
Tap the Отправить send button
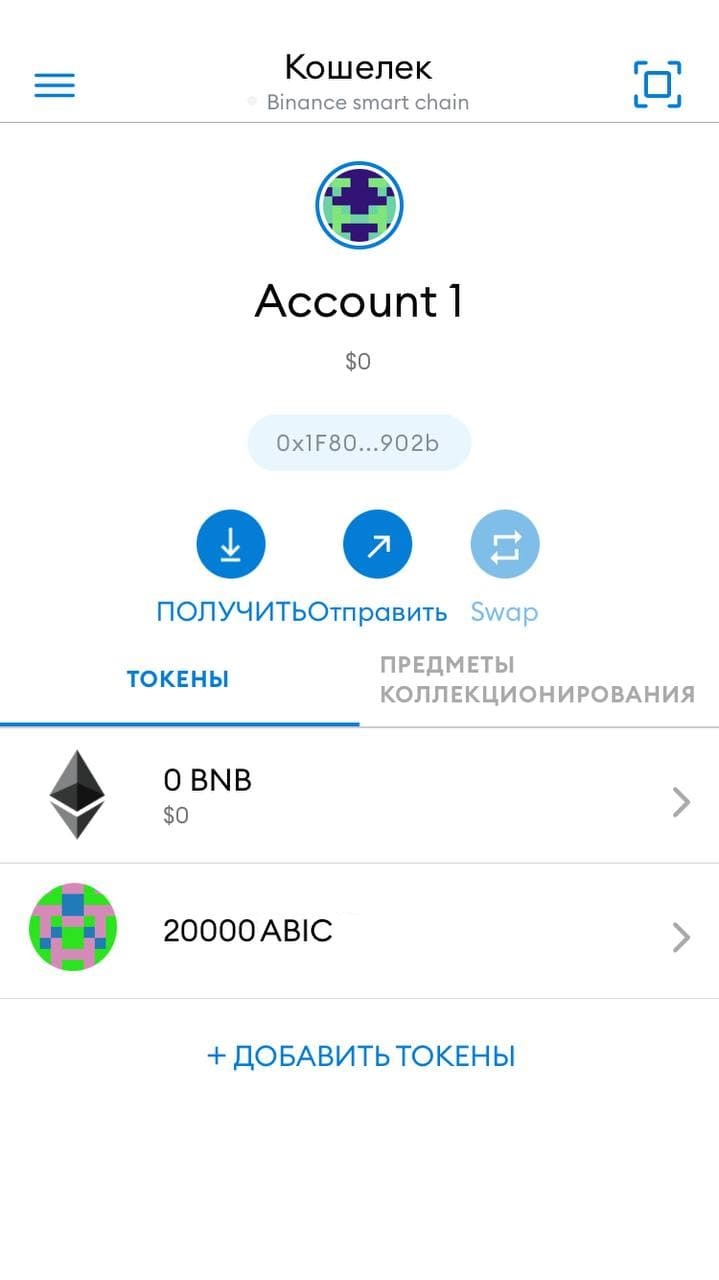(x=378, y=545)
